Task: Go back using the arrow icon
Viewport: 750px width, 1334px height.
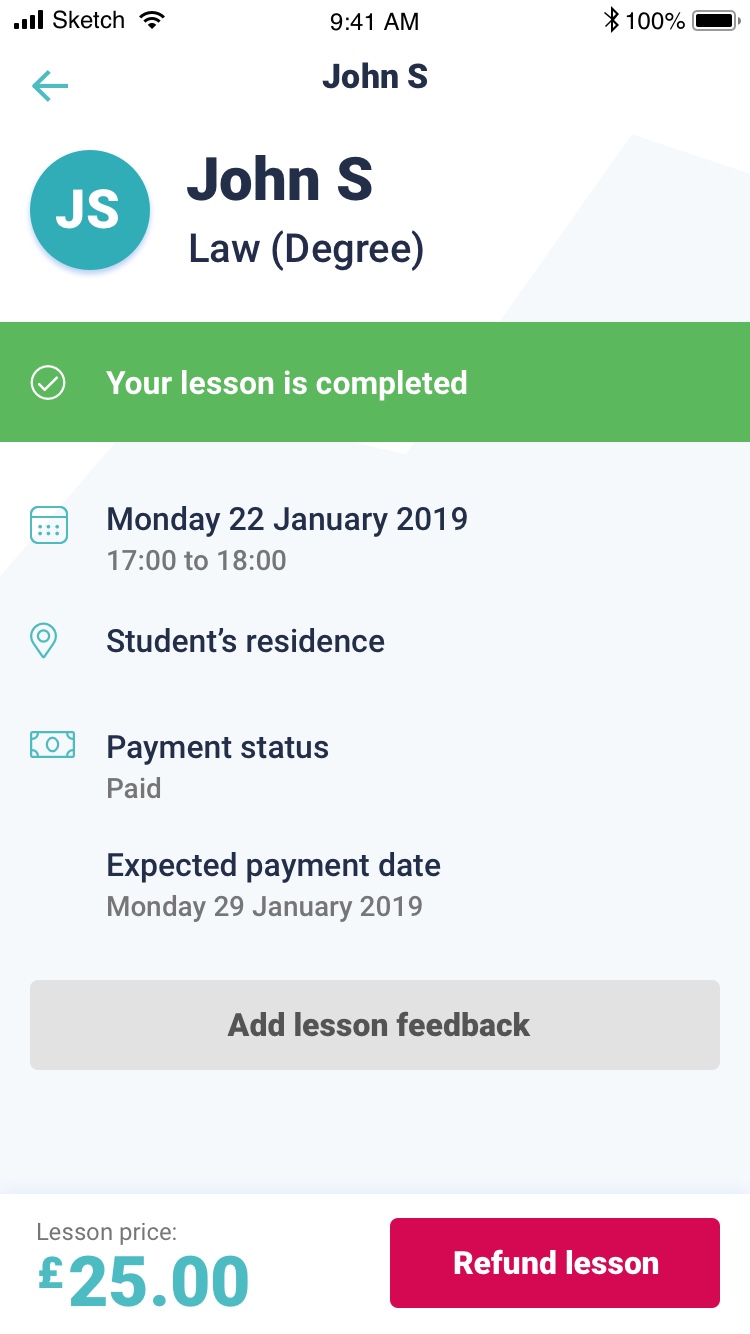Action: pyautogui.click(x=50, y=87)
